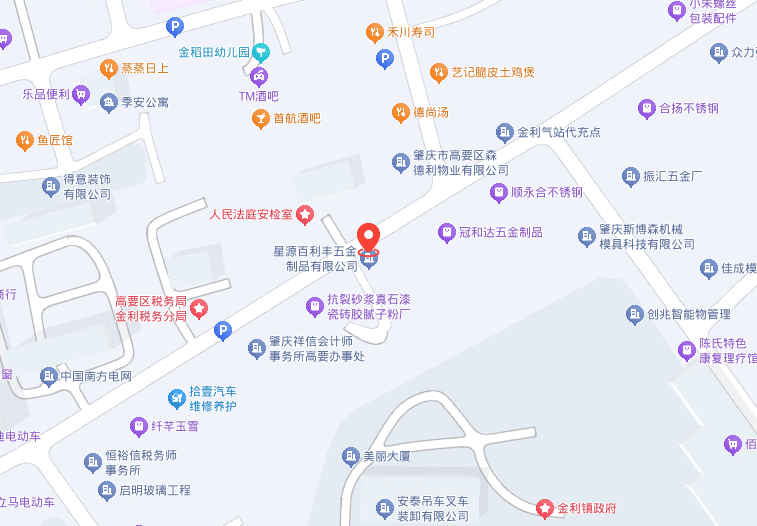Open the 金利气站代充点 marker

tap(505, 132)
